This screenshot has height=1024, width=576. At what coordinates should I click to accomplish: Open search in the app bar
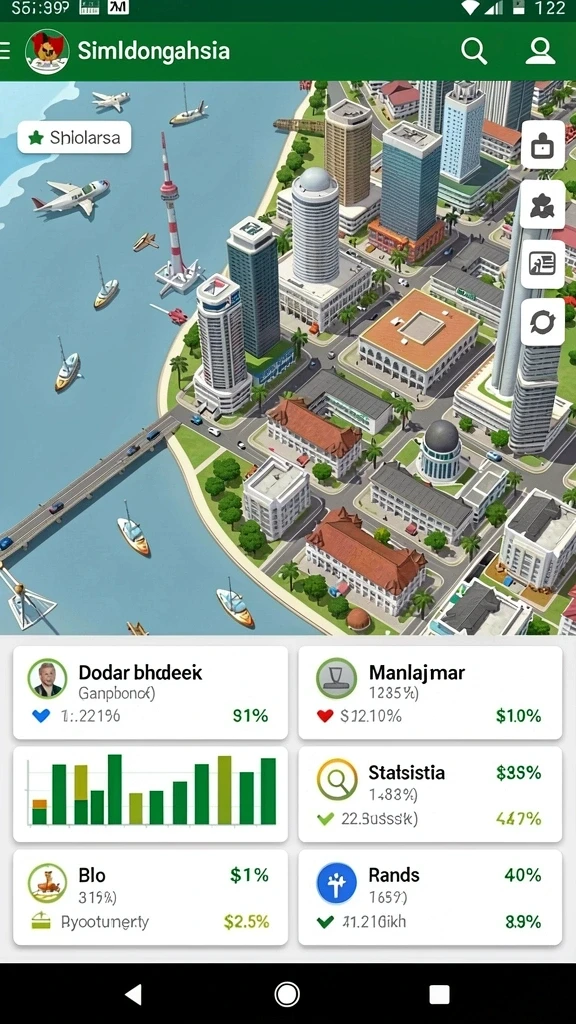pos(474,51)
